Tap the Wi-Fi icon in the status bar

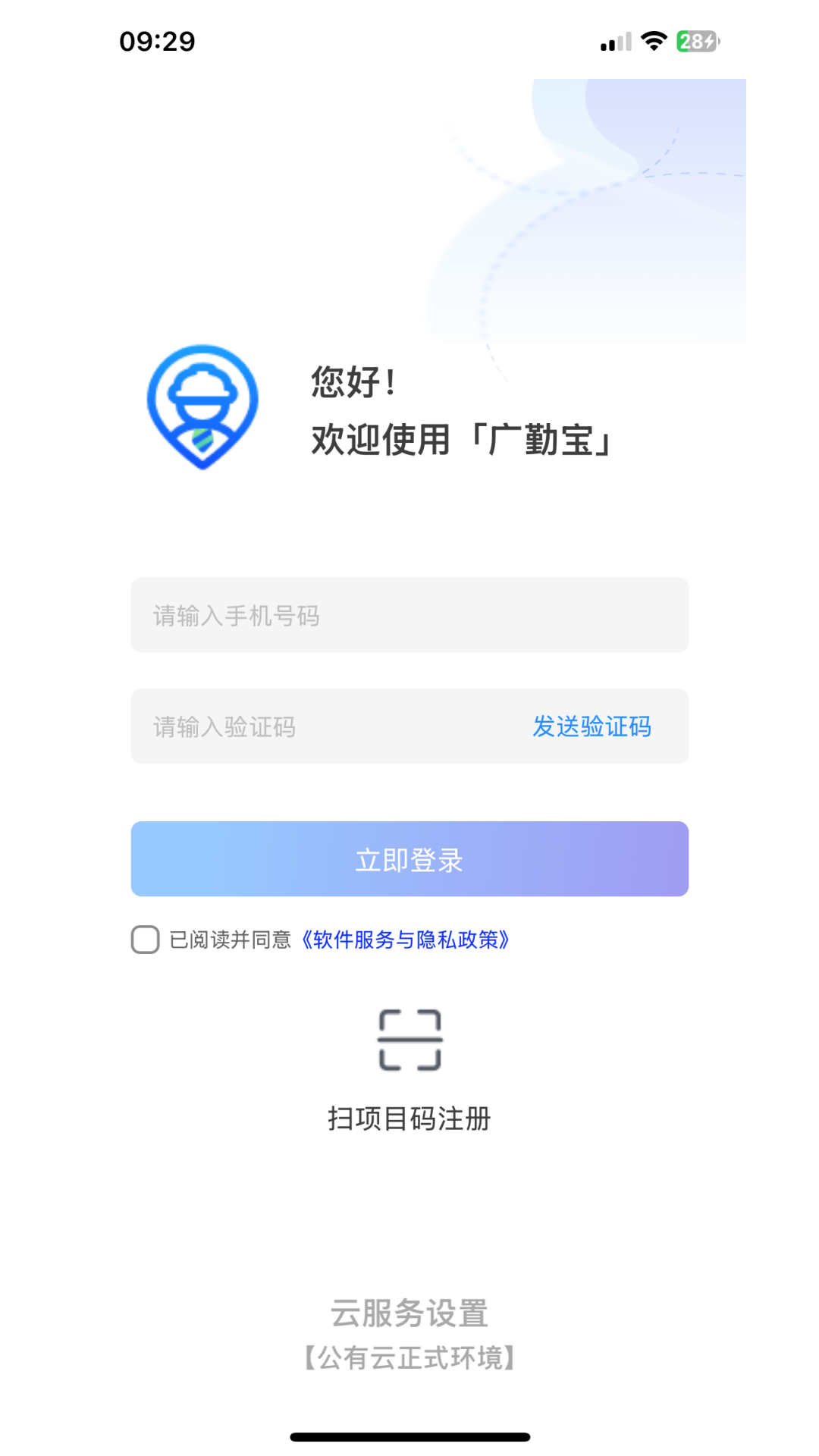pyautogui.click(x=652, y=43)
